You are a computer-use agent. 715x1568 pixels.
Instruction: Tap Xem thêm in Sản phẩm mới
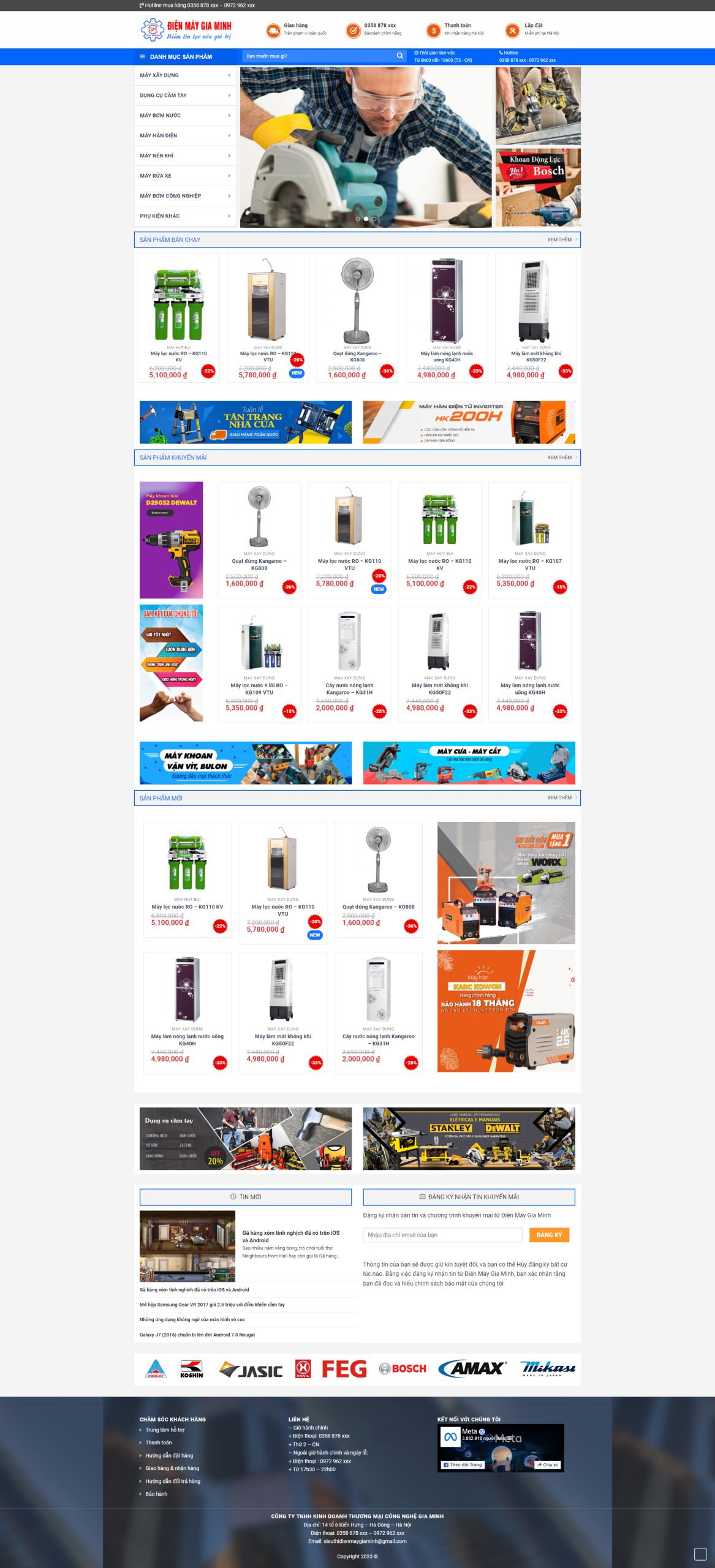pos(561,797)
